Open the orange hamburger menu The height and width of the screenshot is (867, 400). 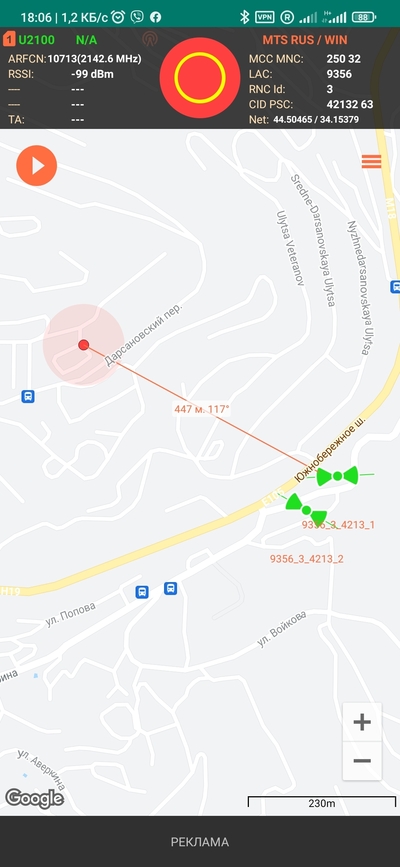(371, 161)
